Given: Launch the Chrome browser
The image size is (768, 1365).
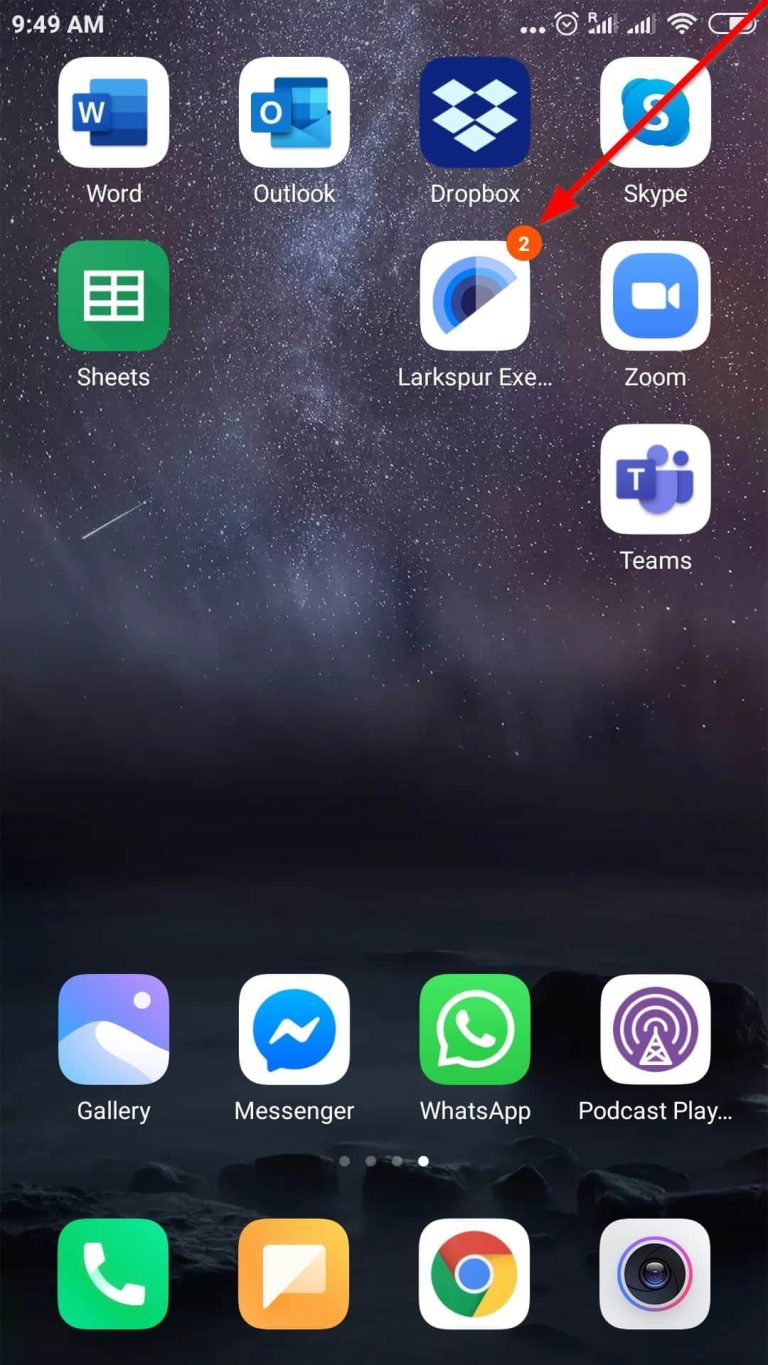Looking at the screenshot, I should coord(474,1273).
